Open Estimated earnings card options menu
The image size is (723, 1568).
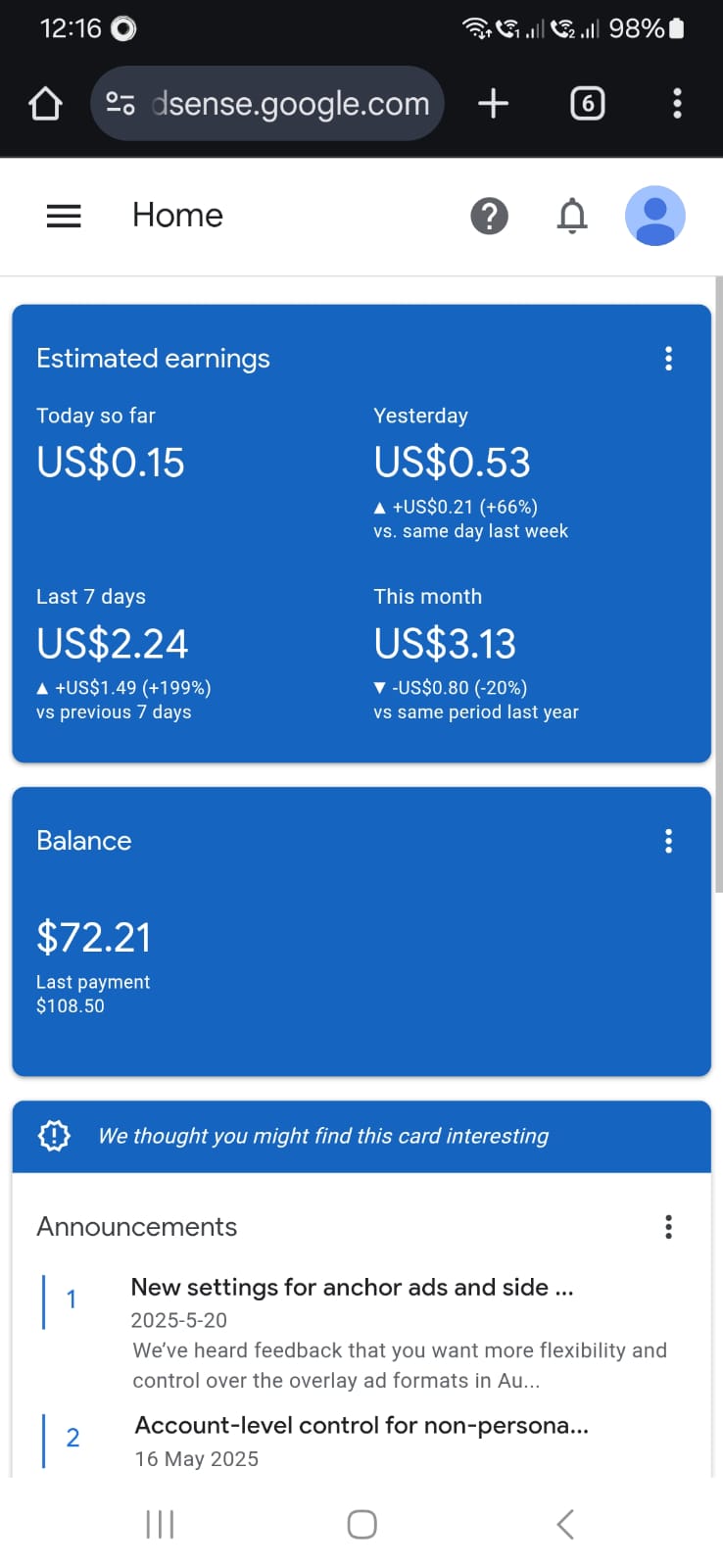coord(668,359)
